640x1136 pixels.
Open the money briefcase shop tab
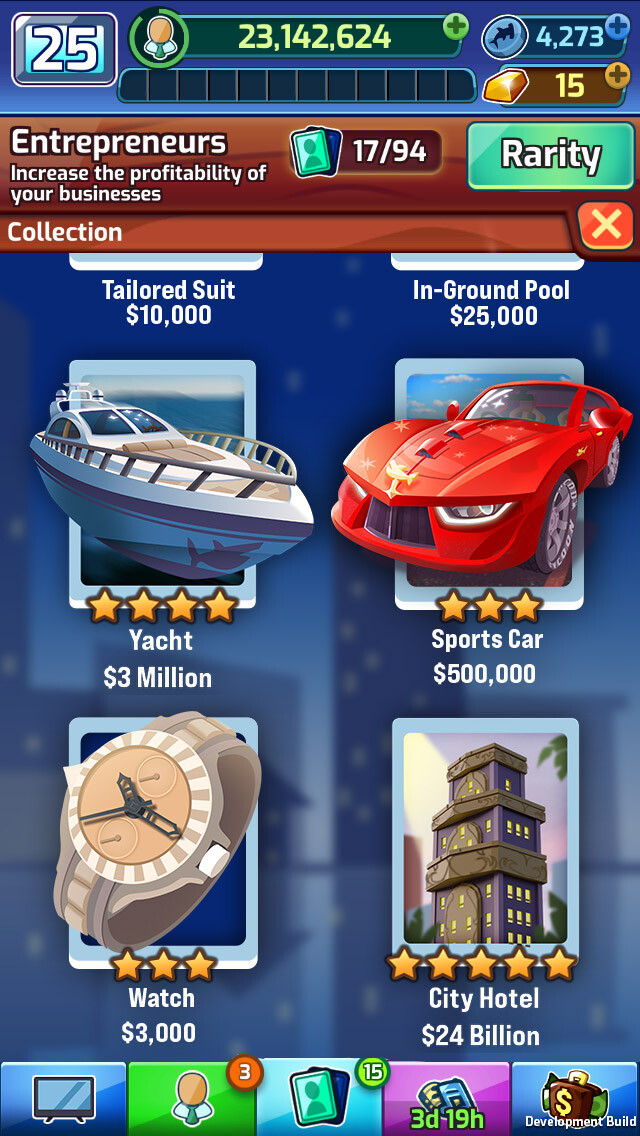point(575,1099)
